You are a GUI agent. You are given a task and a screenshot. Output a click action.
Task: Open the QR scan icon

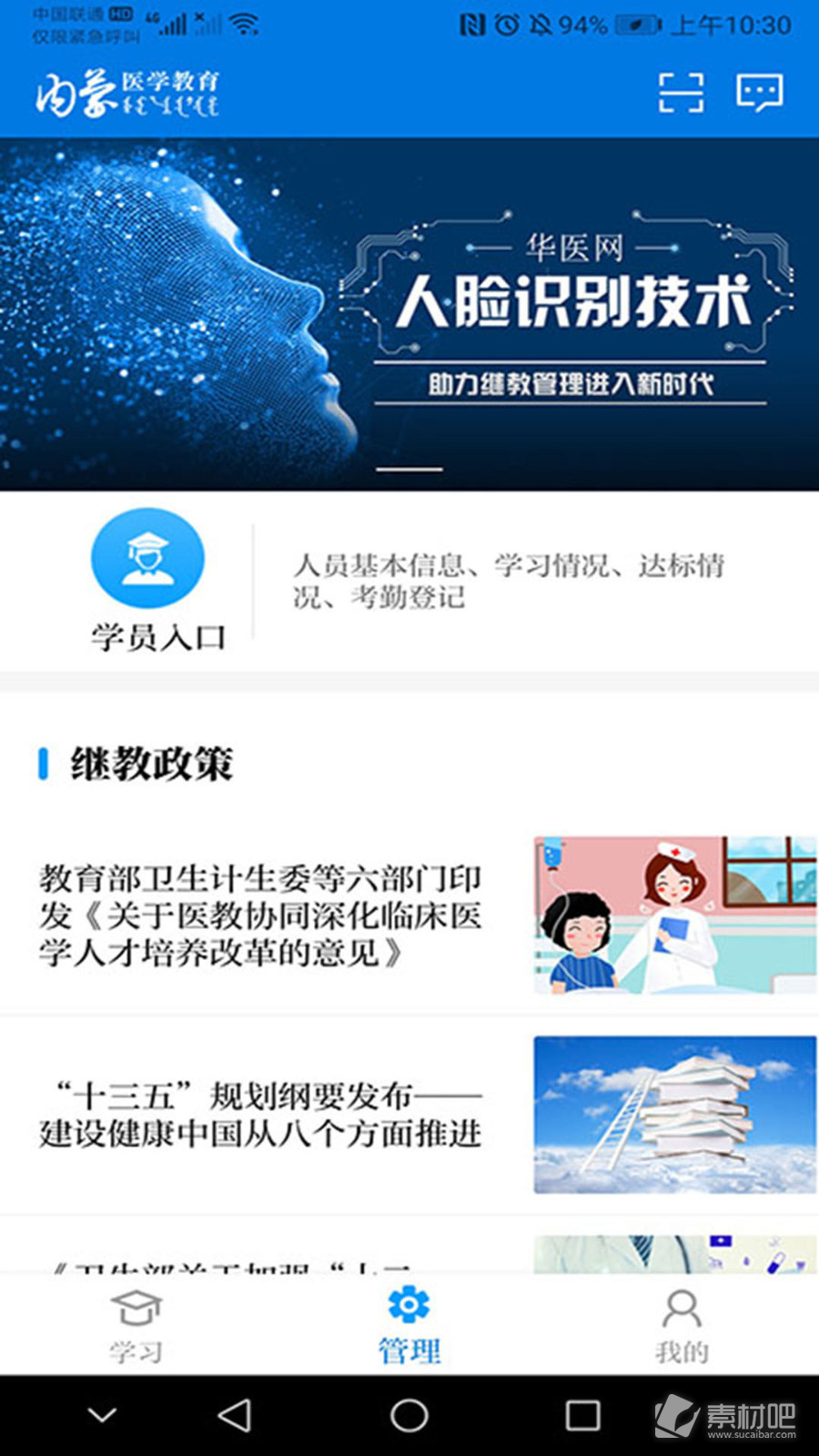point(681,93)
